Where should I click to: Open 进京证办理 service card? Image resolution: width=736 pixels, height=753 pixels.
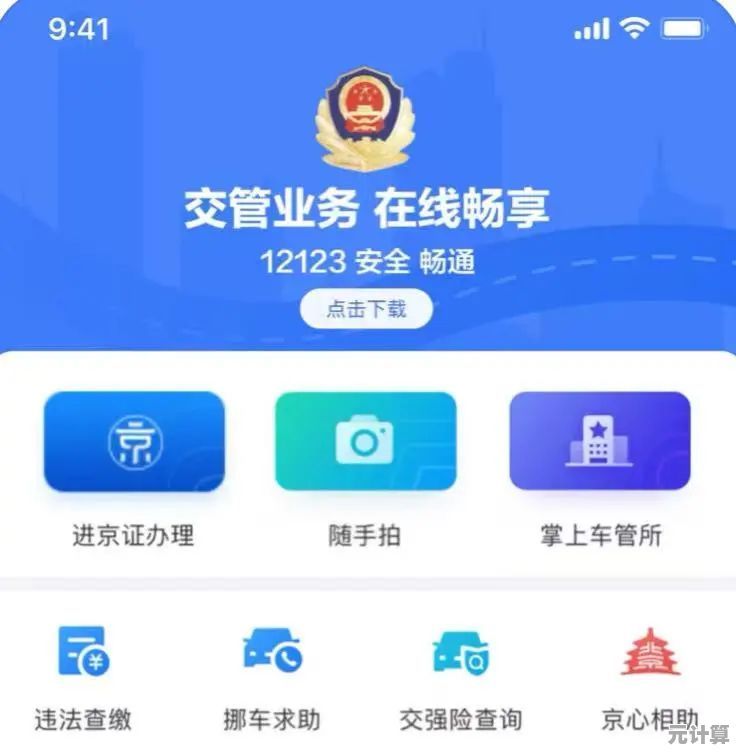[x=134, y=442]
